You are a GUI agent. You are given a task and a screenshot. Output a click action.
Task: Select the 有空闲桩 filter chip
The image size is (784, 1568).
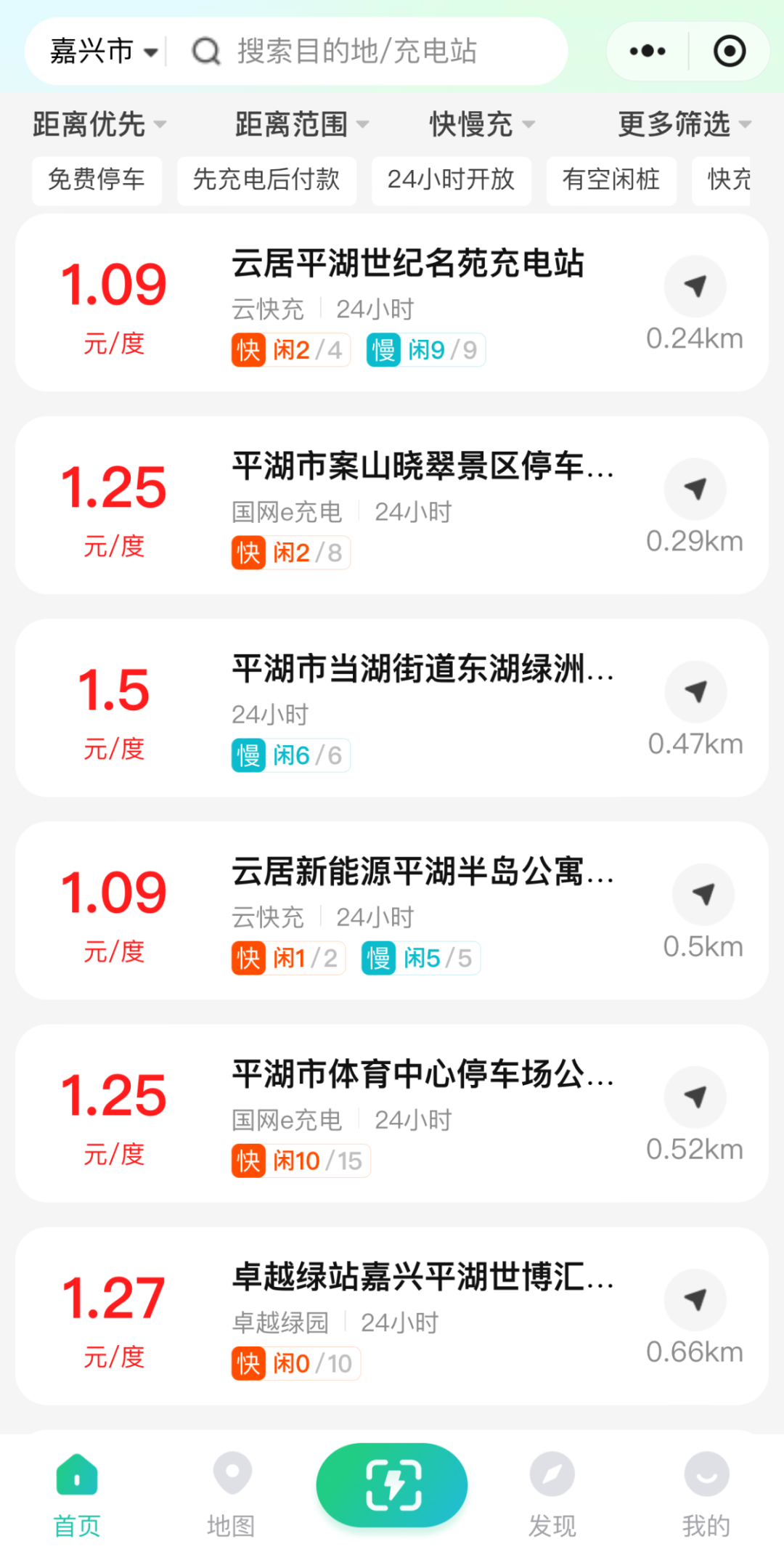click(611, 180)
